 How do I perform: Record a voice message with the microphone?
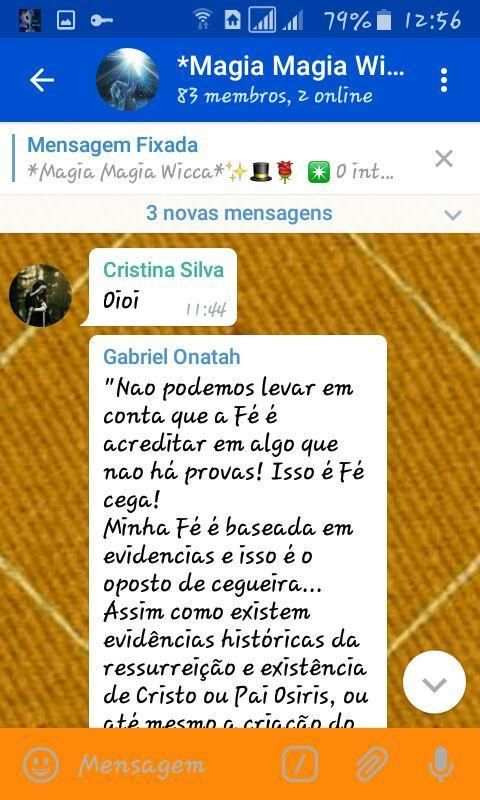pyautogui.click(x=442, y=765)
